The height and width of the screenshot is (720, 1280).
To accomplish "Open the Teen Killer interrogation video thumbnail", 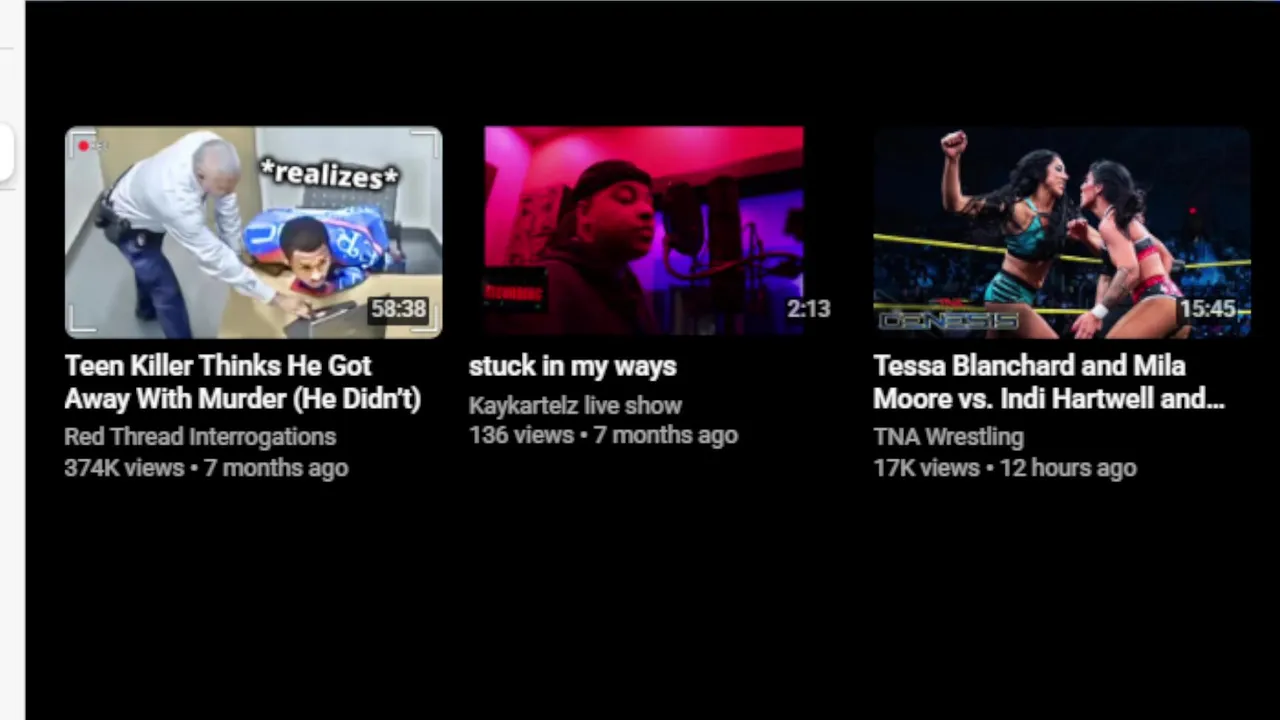I will [x=253, y=232].
